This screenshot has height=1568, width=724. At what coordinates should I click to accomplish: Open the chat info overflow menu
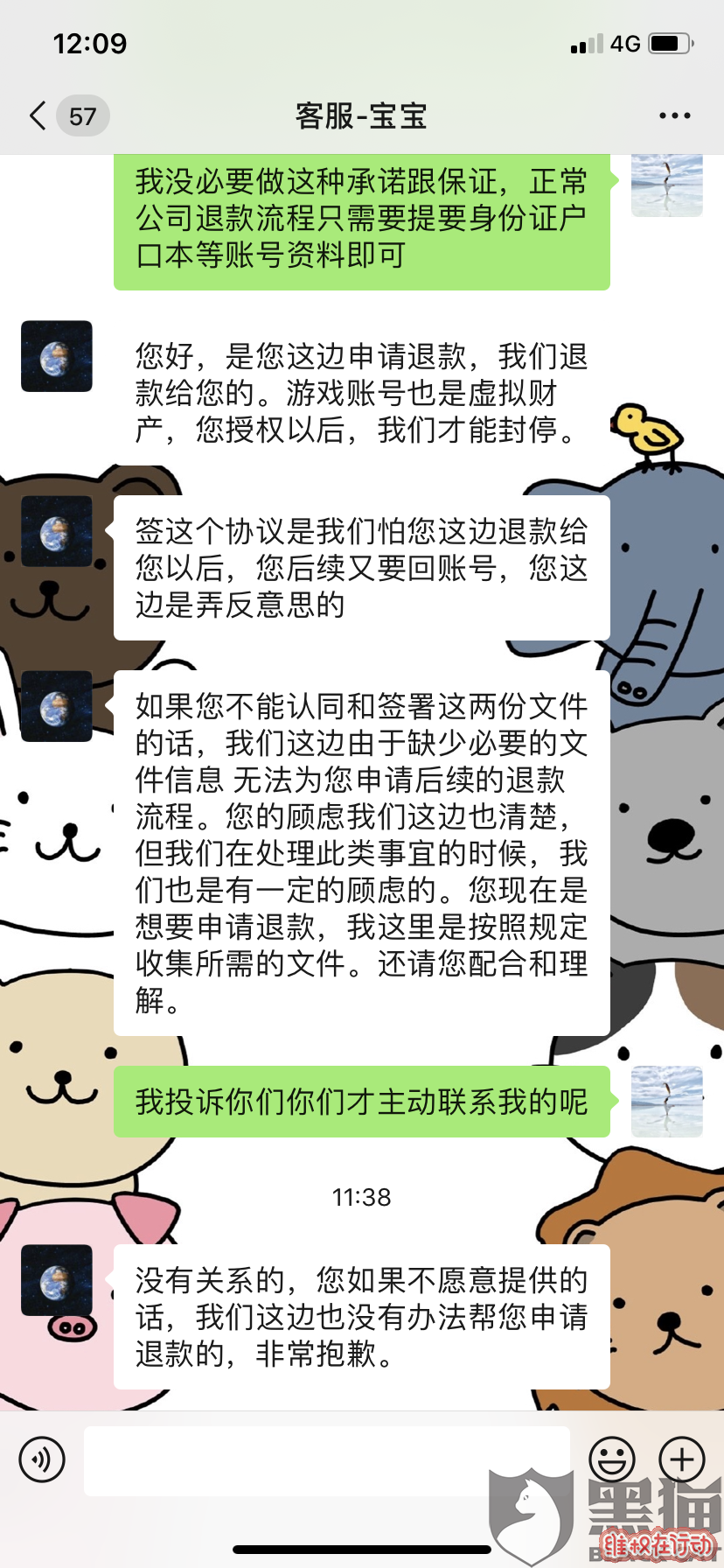coord(674,115)
